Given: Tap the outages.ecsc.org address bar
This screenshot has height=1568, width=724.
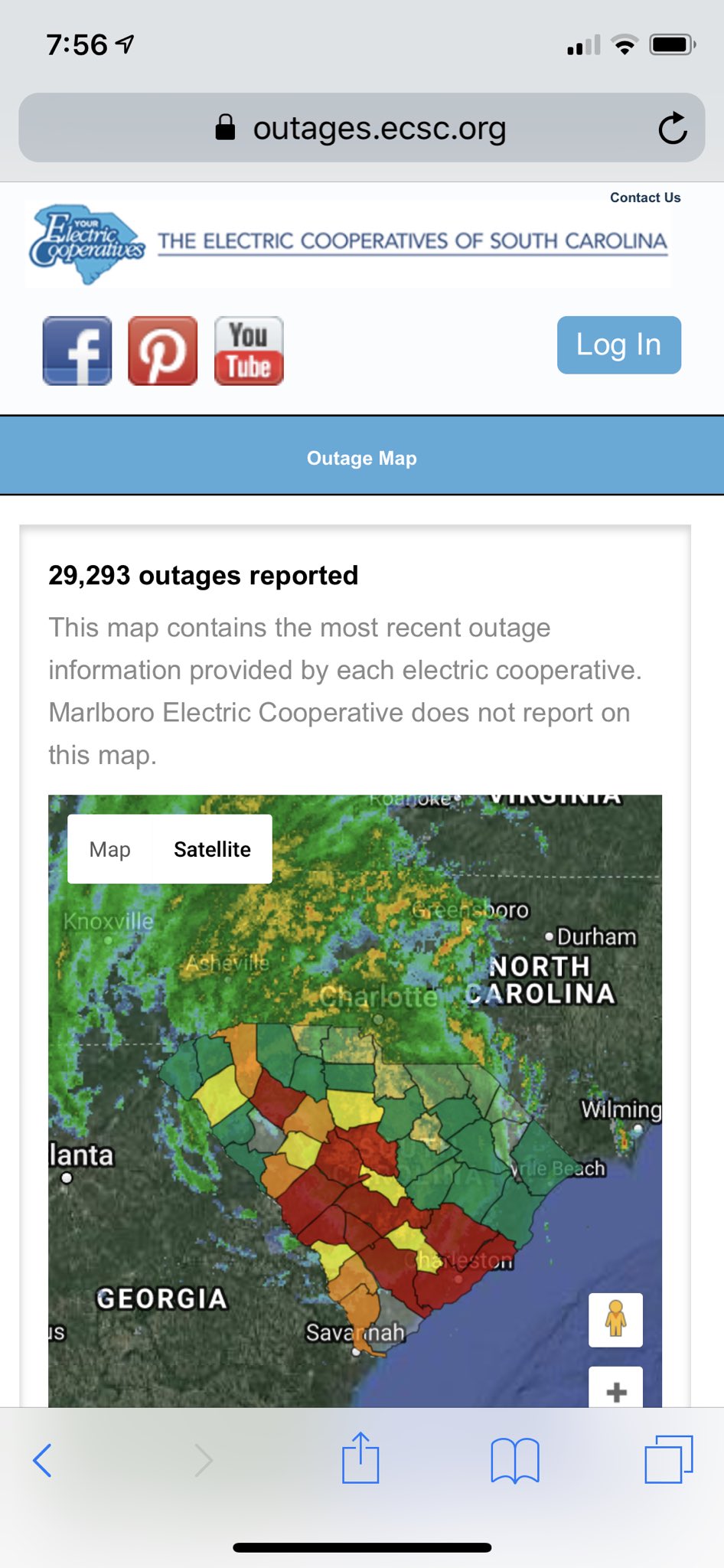Looking at the screenshot, I should pyautogui.click(x=361, y=128).
